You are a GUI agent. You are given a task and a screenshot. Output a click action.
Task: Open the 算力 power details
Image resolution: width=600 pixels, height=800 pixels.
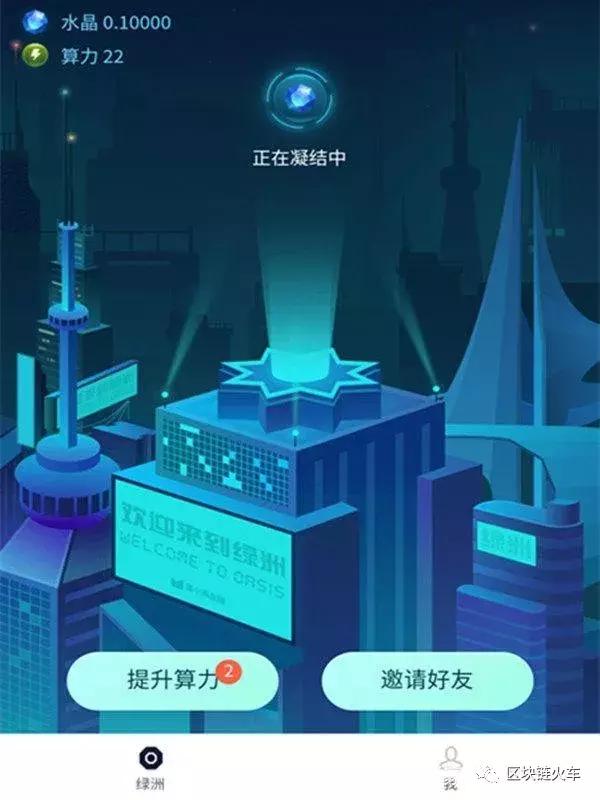click(75, 56)
